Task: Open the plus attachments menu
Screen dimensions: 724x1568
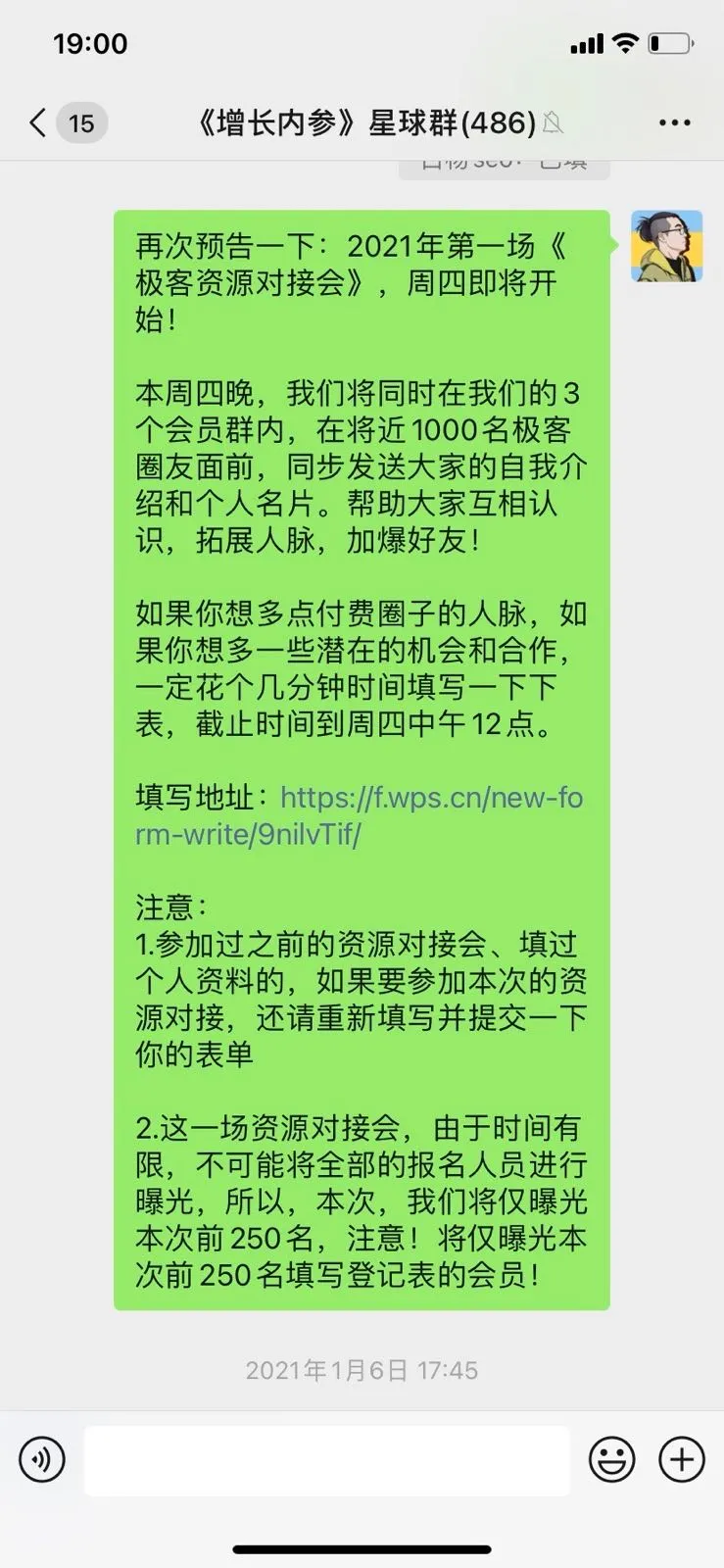Action: [x=681, y=1459]
